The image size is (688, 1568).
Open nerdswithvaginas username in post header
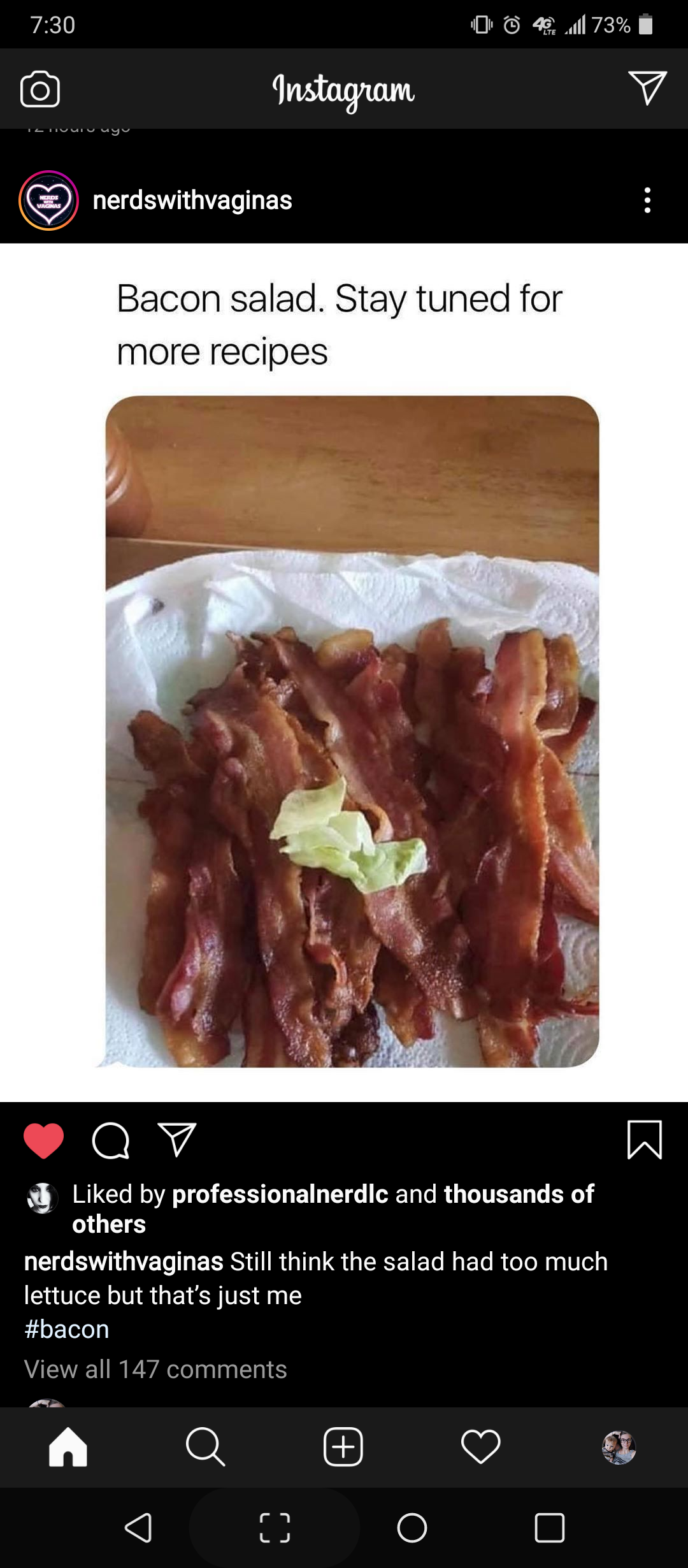pos(192,200)
